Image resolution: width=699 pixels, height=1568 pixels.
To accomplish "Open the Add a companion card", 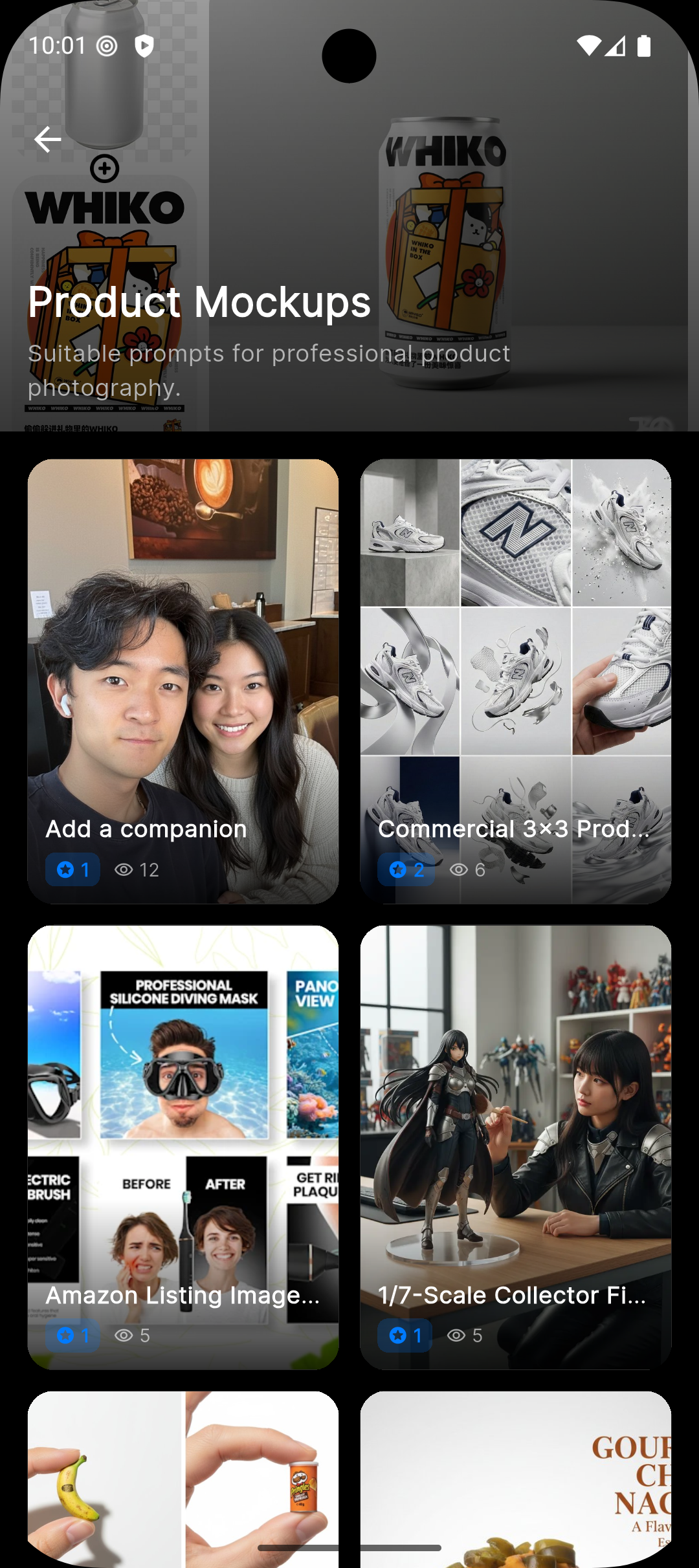I will point(183,681).
